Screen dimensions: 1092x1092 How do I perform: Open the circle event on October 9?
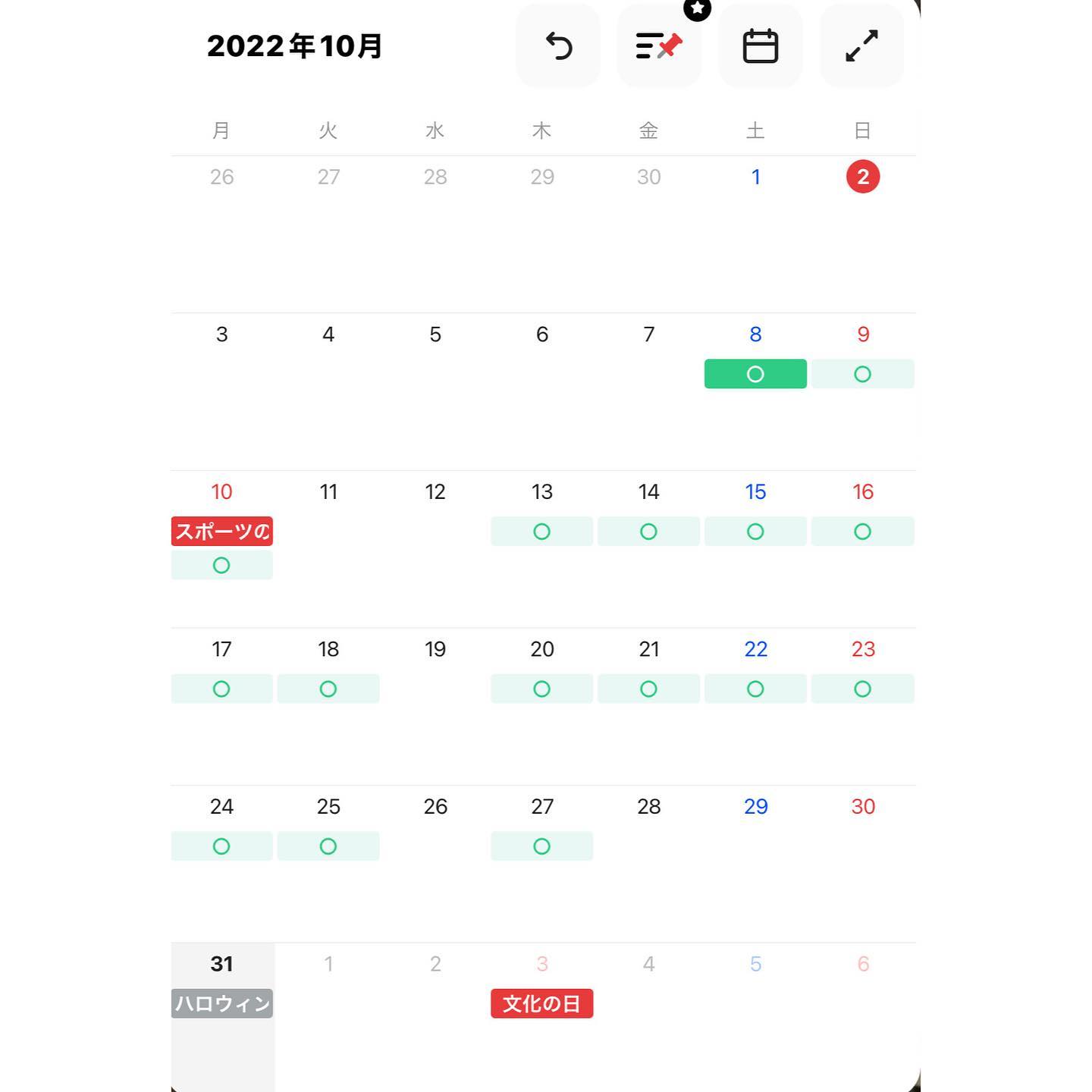pyautogui.click(x=862, y=374)
